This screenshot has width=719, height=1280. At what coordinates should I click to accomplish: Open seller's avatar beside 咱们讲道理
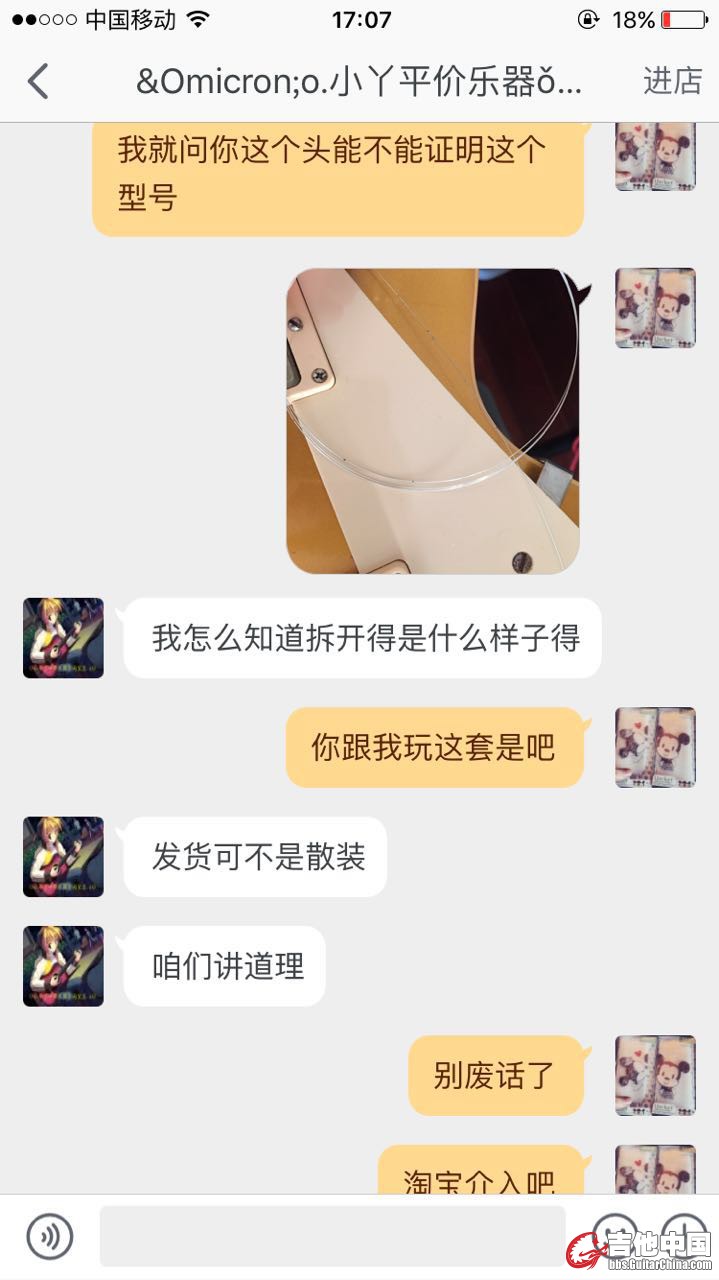click(x=63, y=966)
